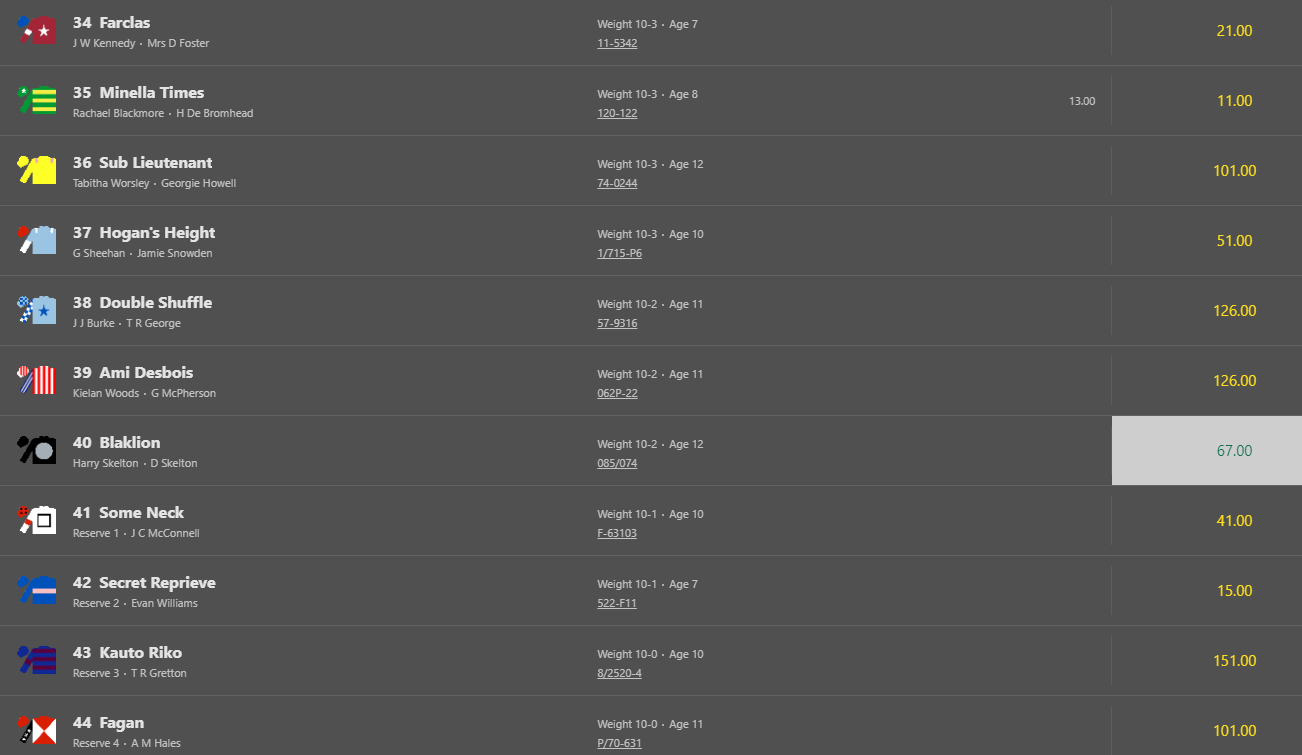Open Kauto Riko form 8/2520-4
The image size is (1302, 755).
619,673
